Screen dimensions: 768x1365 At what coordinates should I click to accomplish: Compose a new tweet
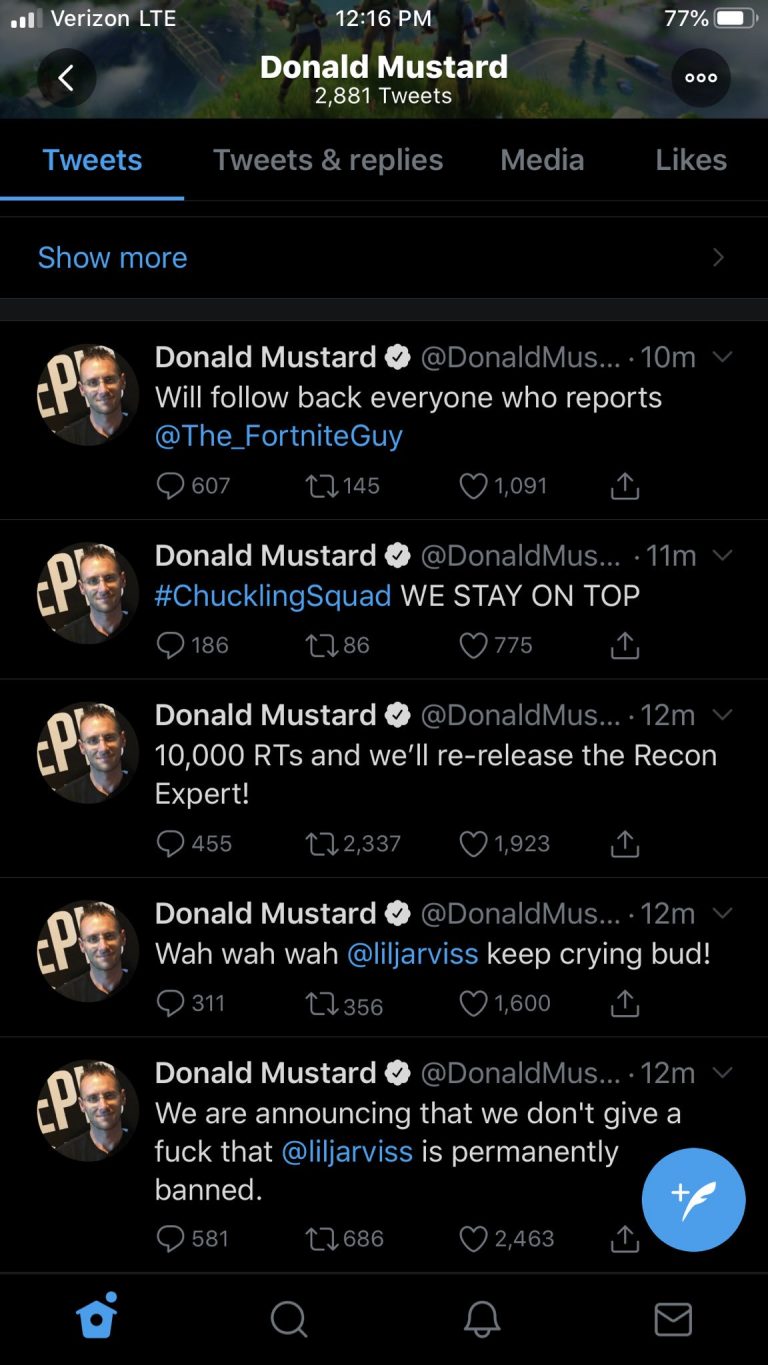[x=693, y=1199]
